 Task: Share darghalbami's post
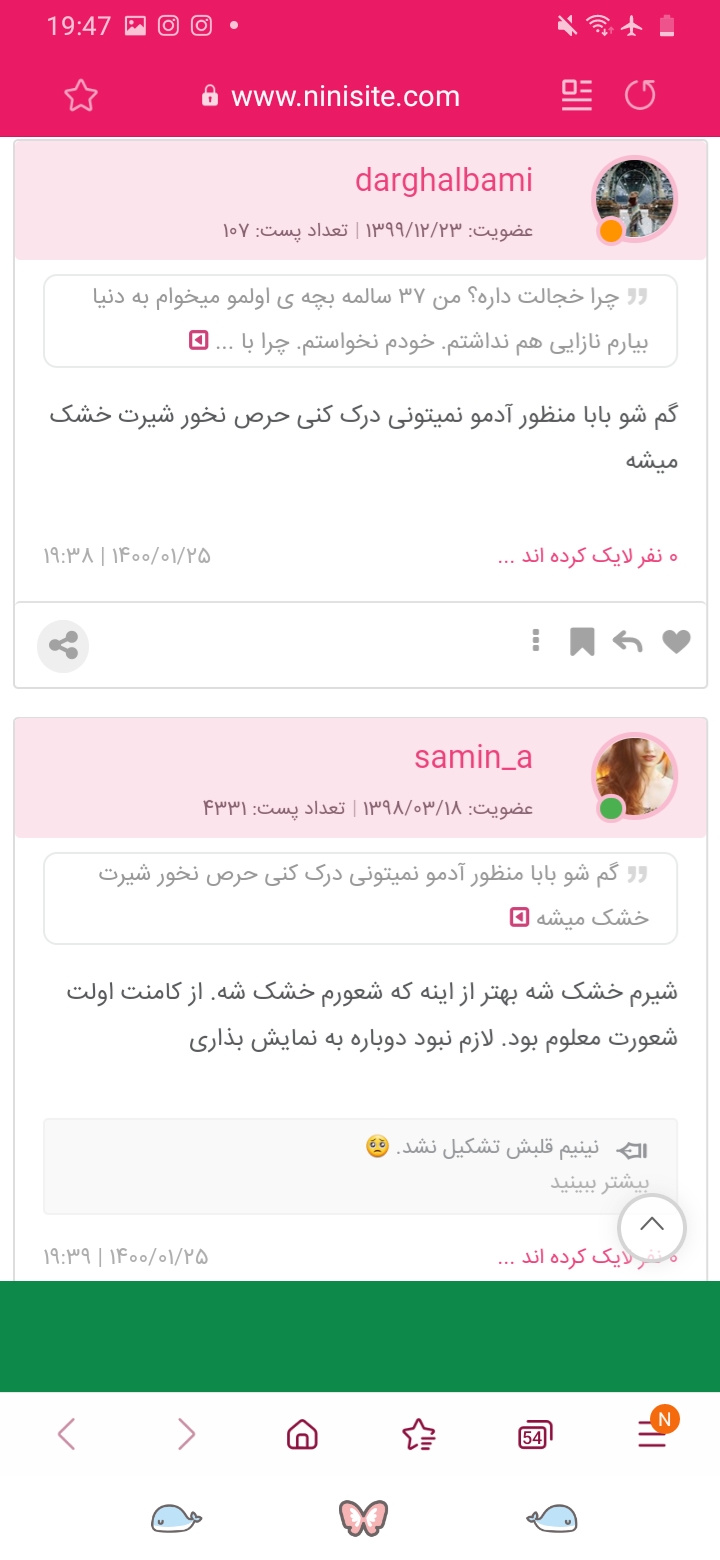point(63,646)
